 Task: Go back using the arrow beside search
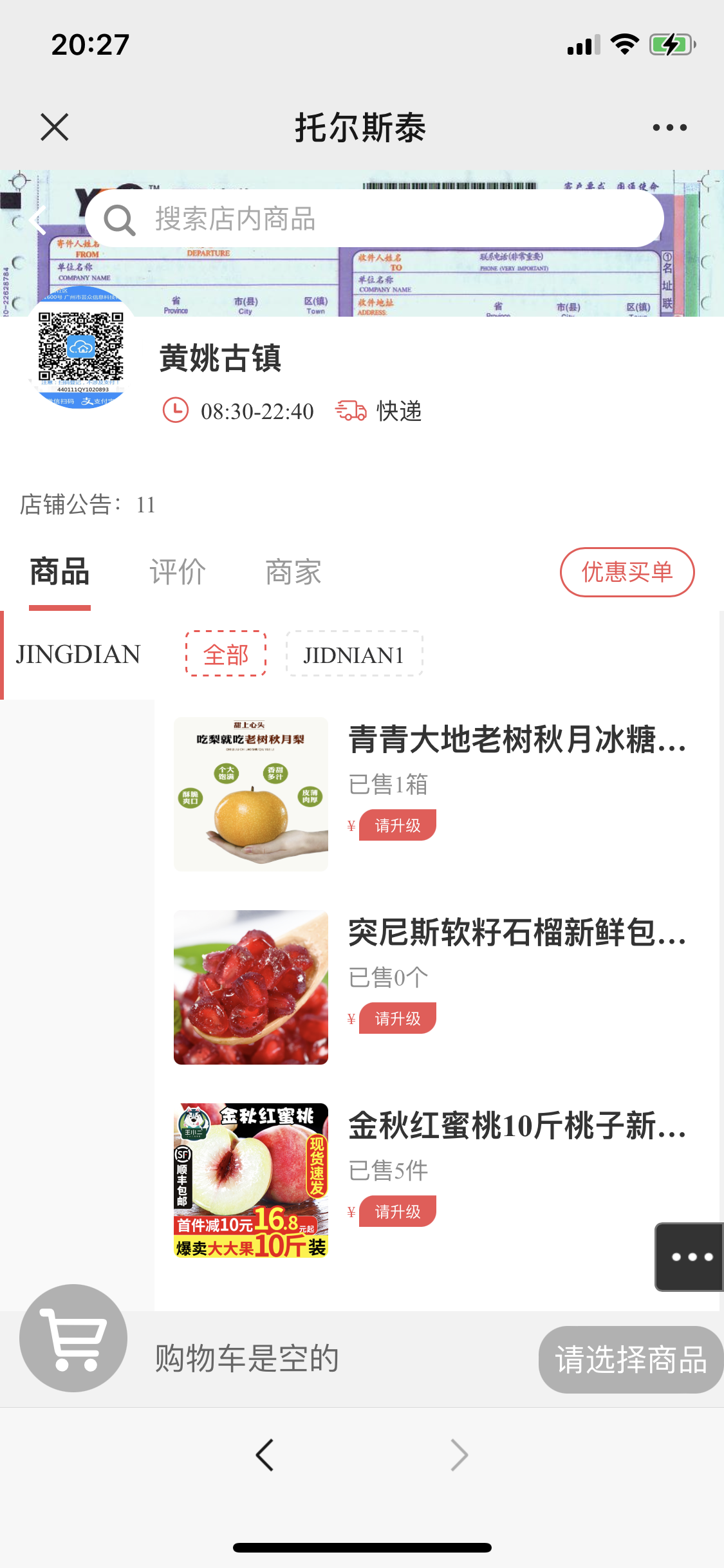[x=39, y=221]
